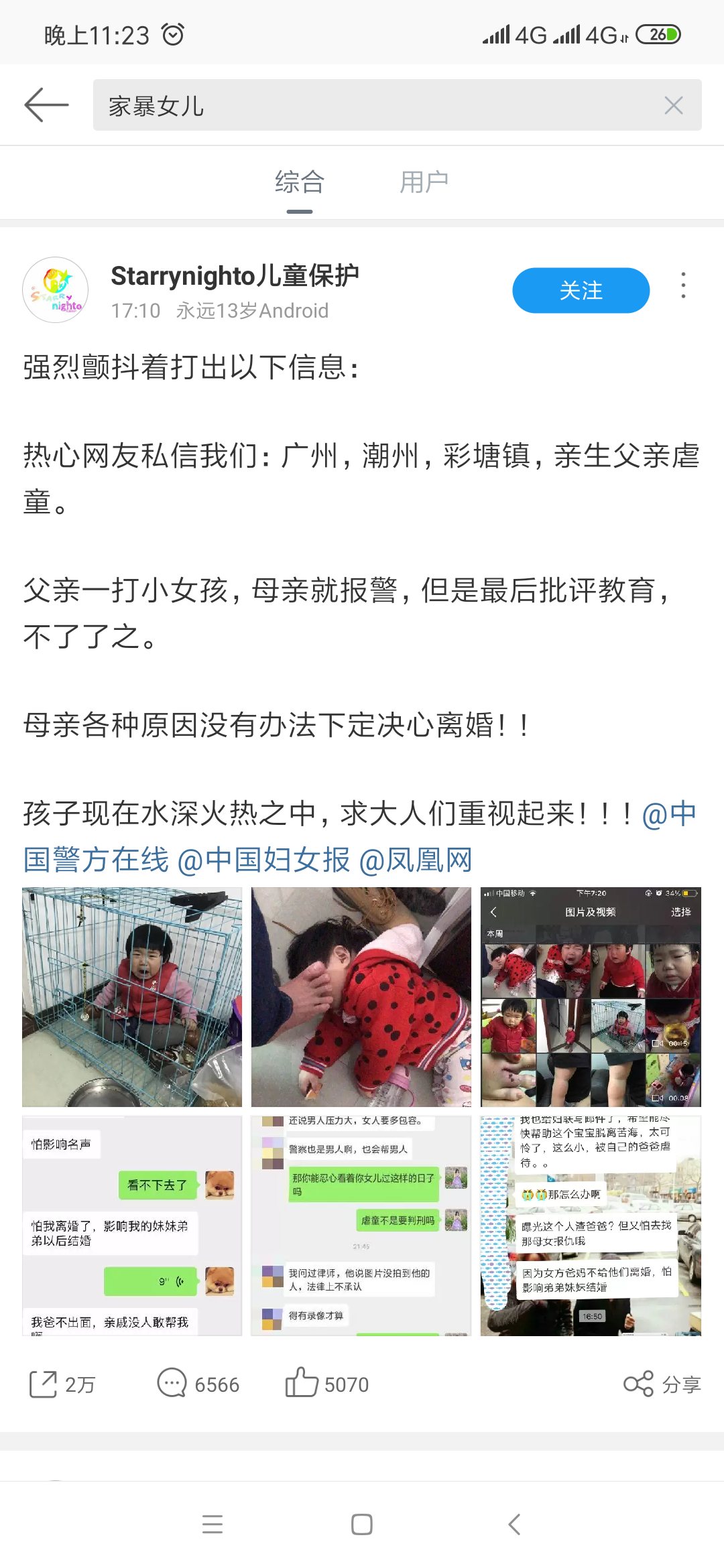Viewport: 724px width, 1568px height.
Task: Open the @凤凰网 mention link
Action: pyautogui.click(x=416, y=860)
